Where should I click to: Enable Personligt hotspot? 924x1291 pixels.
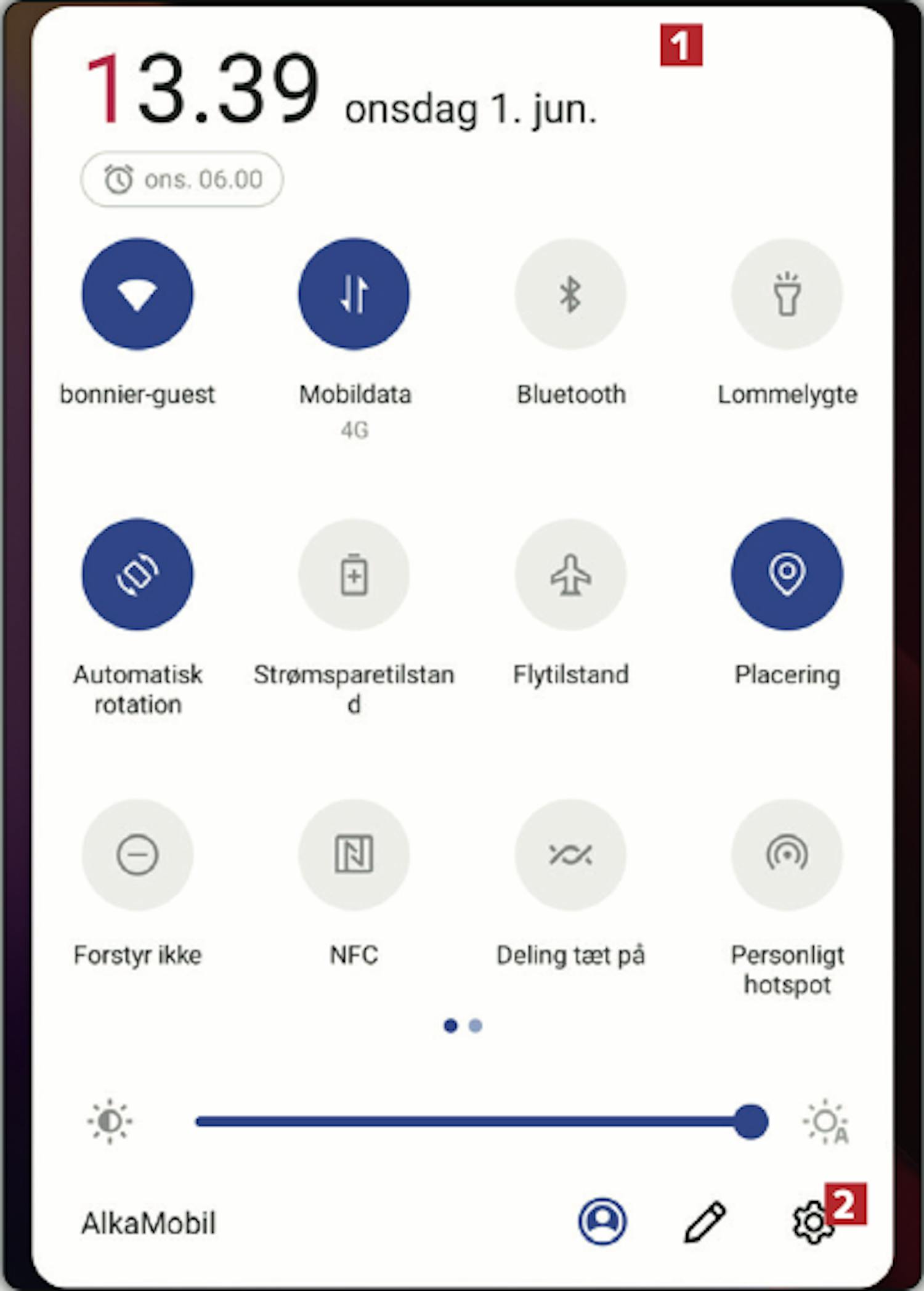[x=787, y=855]
